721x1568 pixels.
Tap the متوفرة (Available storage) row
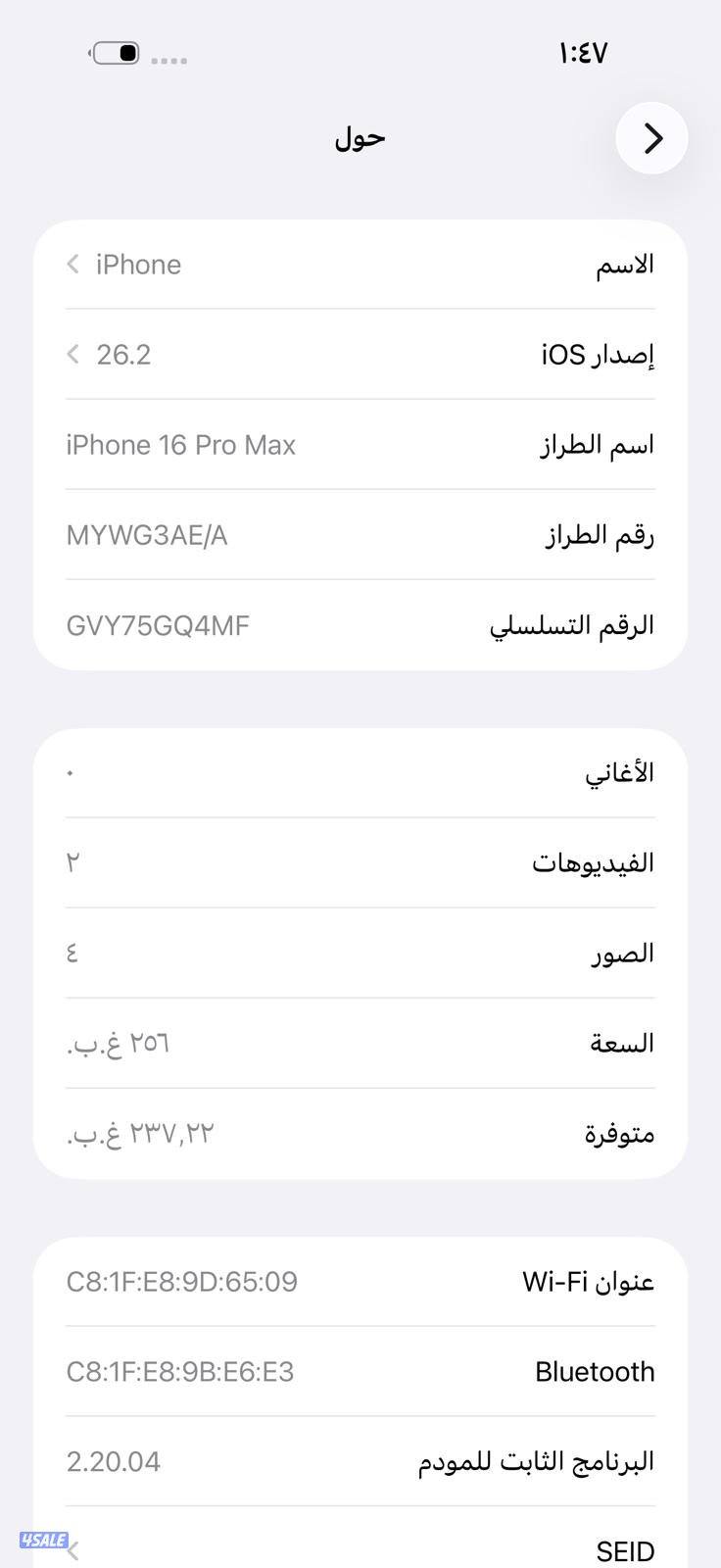tap(360, 1132)
